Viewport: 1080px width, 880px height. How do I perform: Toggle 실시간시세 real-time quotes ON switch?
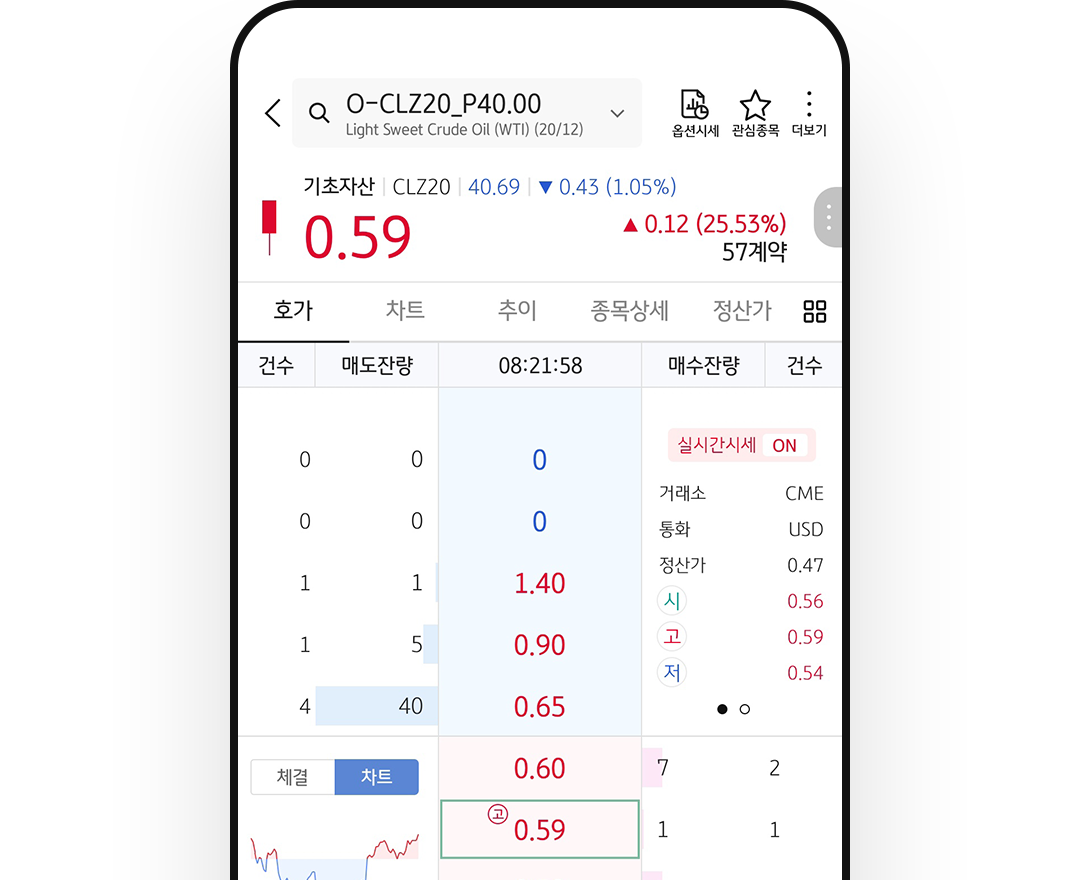click(x=784, y=446)
